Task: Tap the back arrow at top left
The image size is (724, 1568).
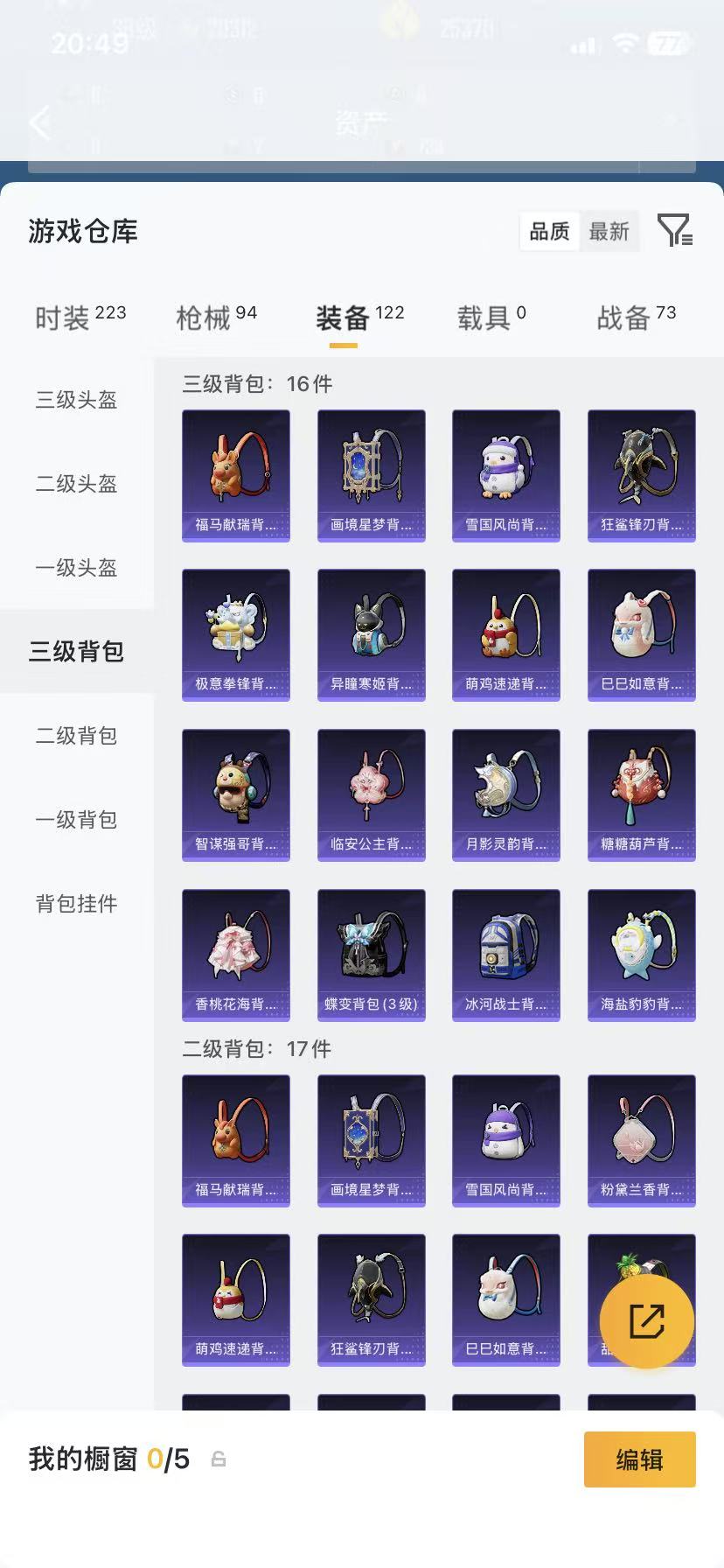Action: [x=38, y=122]
